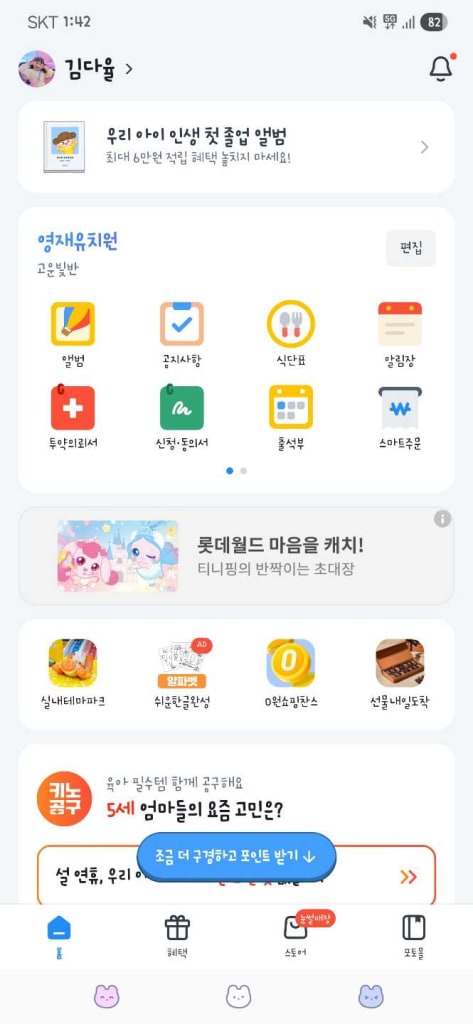Tap the 편집 button
Screen dimensions: 473x1024
pyautogui.click(x=410, y=248)
